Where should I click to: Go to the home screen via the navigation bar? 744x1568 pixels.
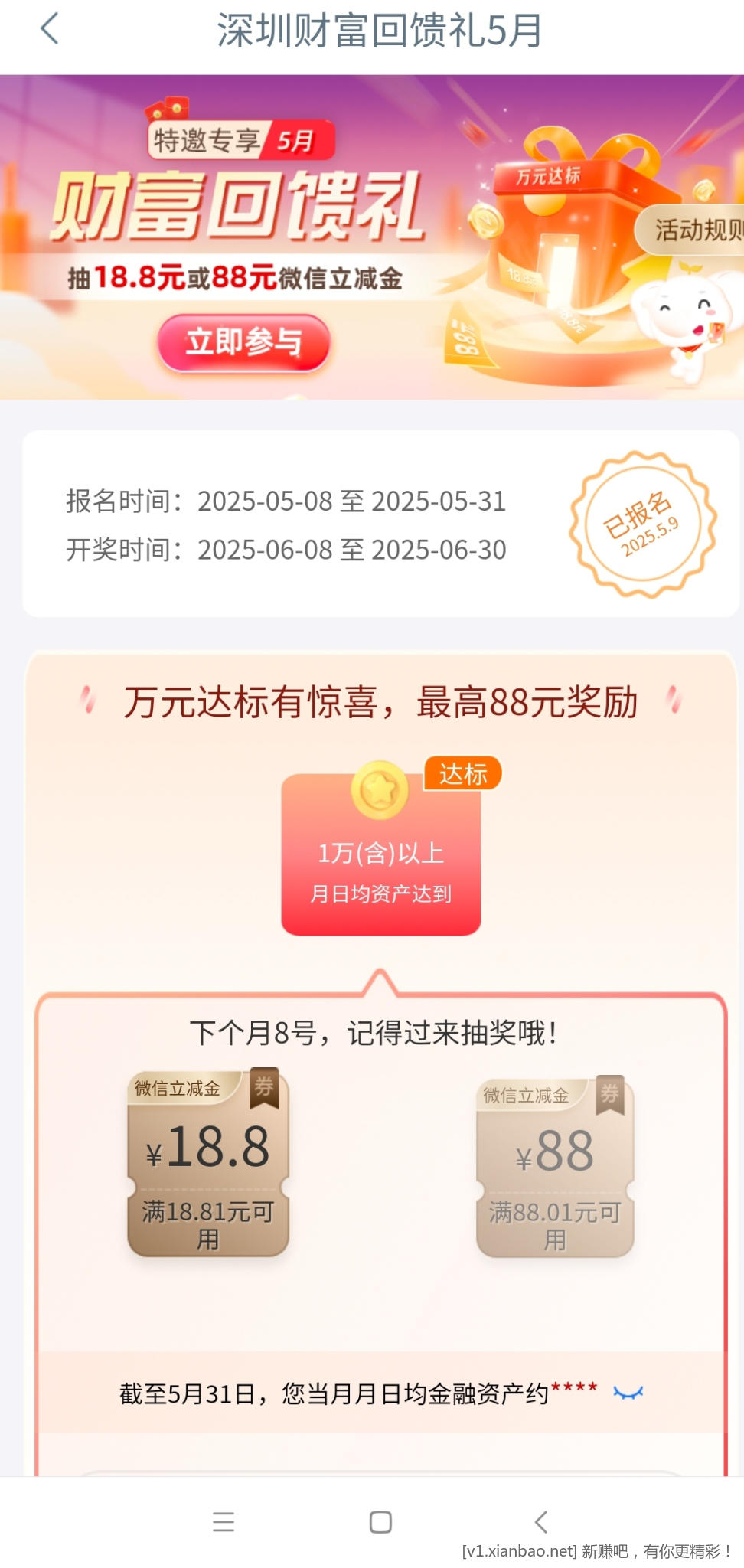tap(380, 1521)
